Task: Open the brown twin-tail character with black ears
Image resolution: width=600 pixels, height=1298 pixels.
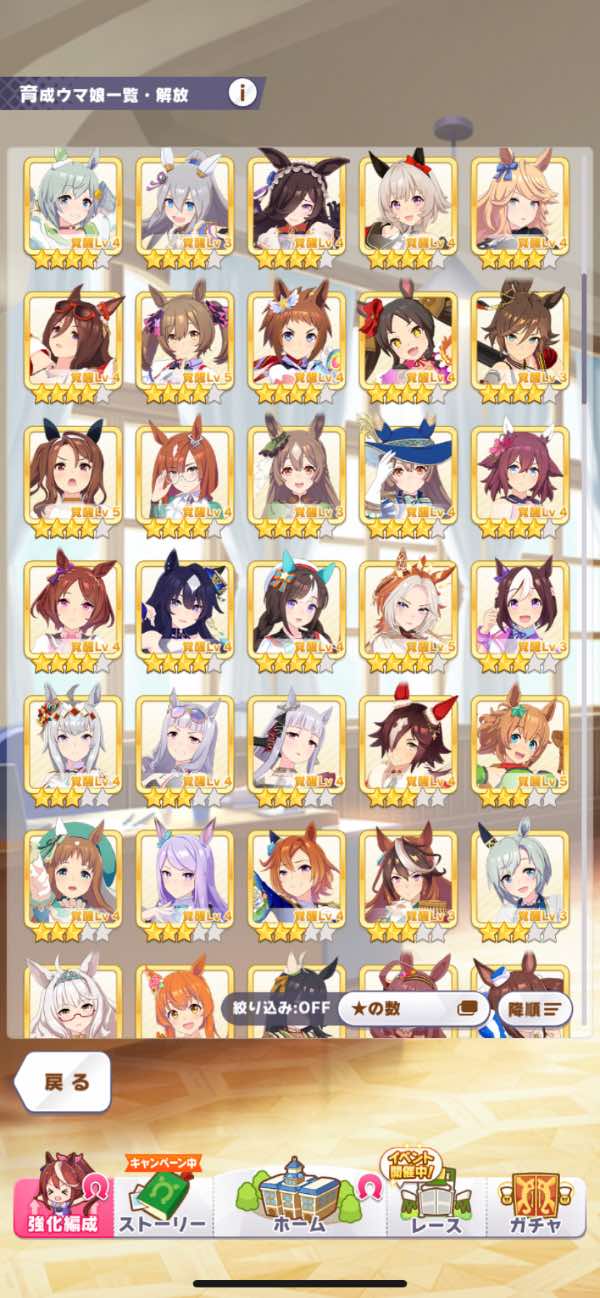Action: coord(72,477)
